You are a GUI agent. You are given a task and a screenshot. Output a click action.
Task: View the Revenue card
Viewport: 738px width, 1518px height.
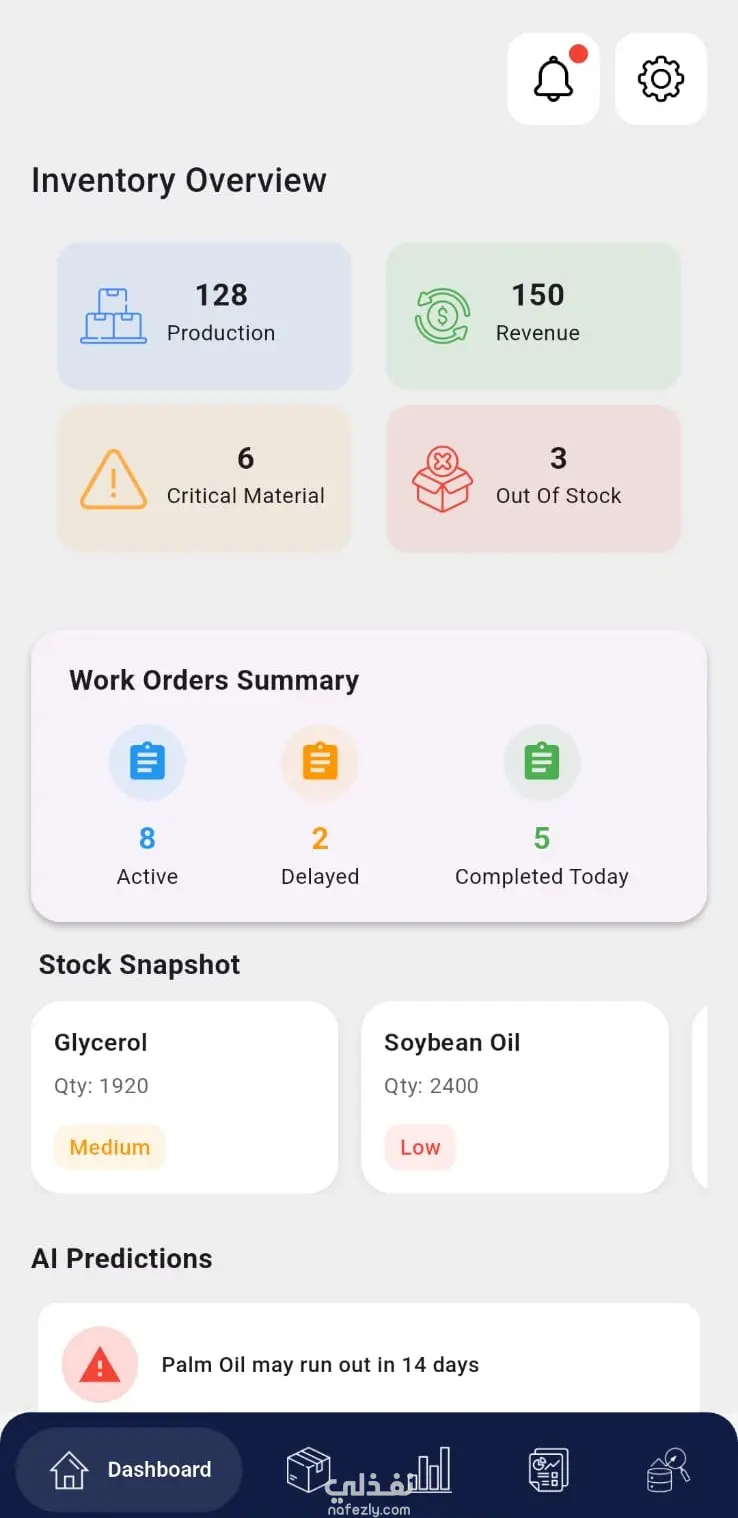pos(533,316)
